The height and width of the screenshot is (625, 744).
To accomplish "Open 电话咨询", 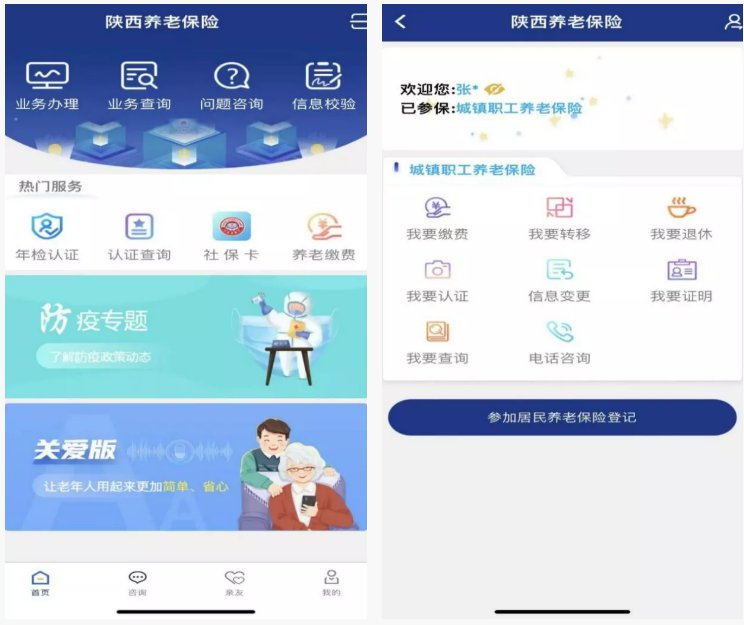I will point(559,342).
